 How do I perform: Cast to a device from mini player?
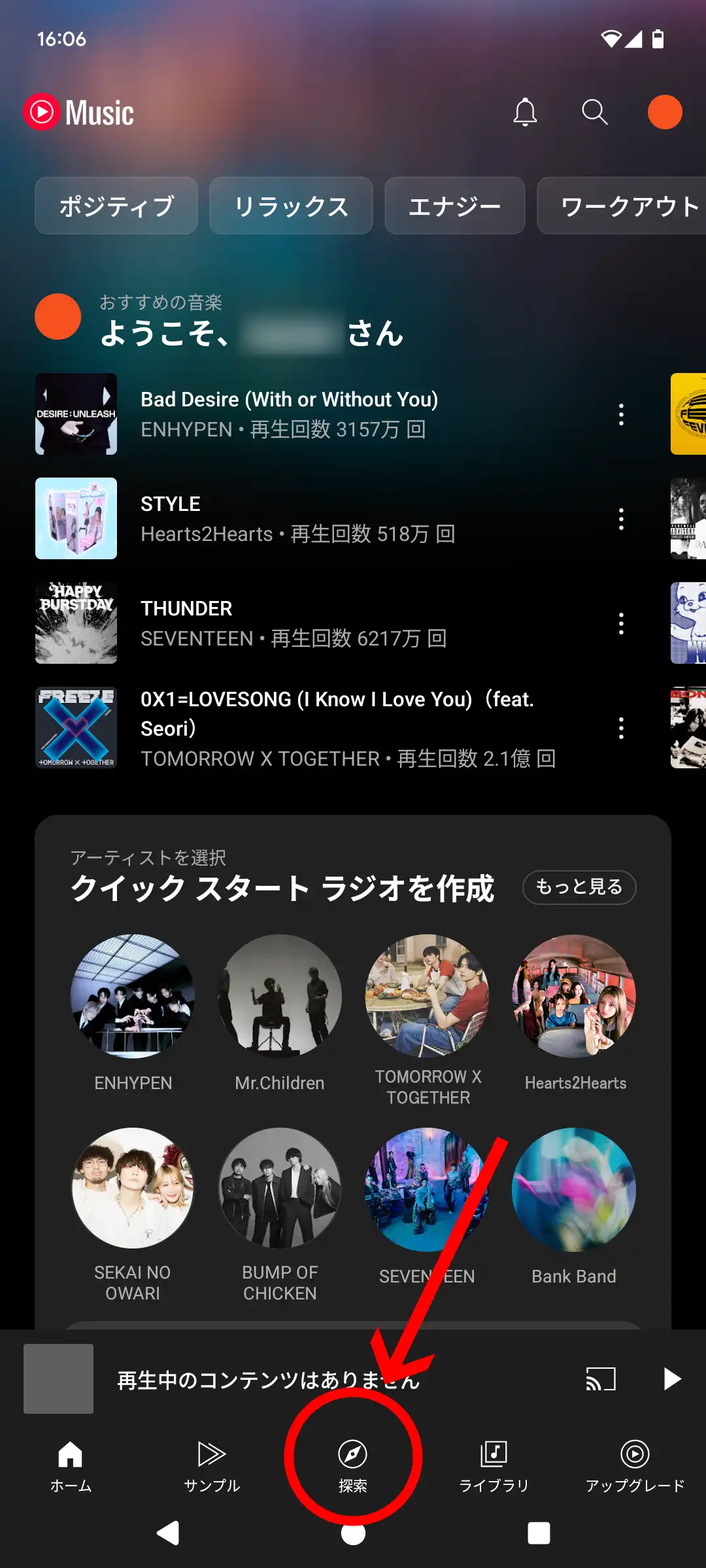tap(601, 1379)
